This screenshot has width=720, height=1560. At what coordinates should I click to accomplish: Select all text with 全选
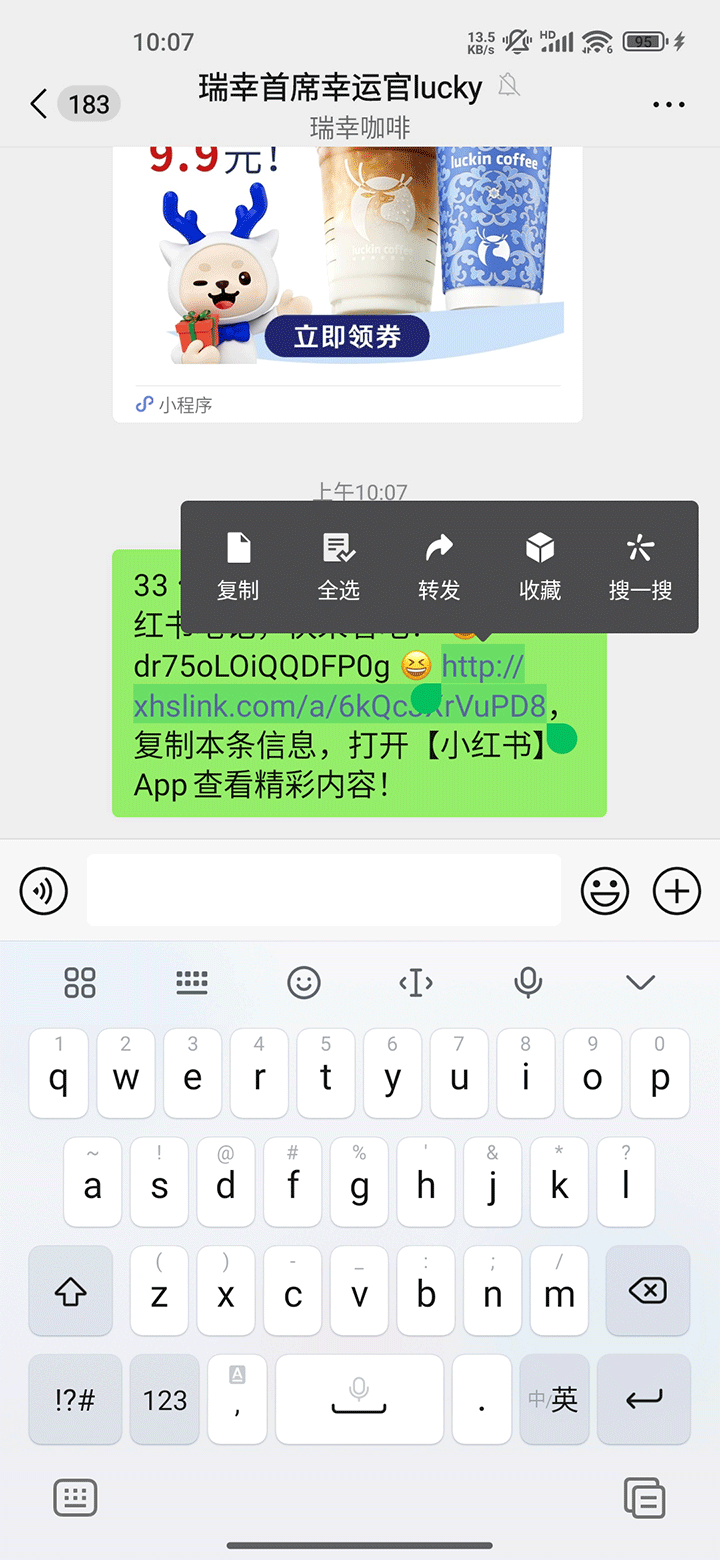[x=338, y=567]
